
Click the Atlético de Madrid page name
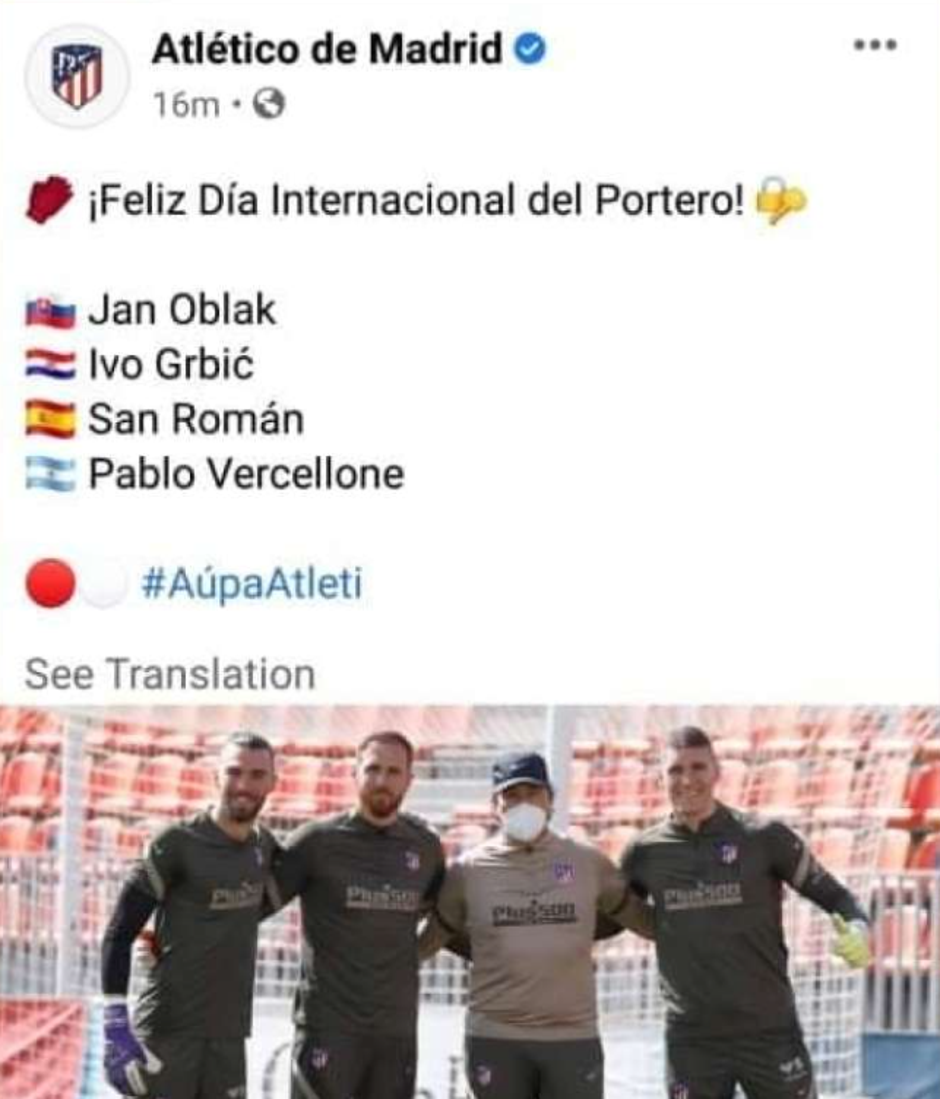pos(328,46)
